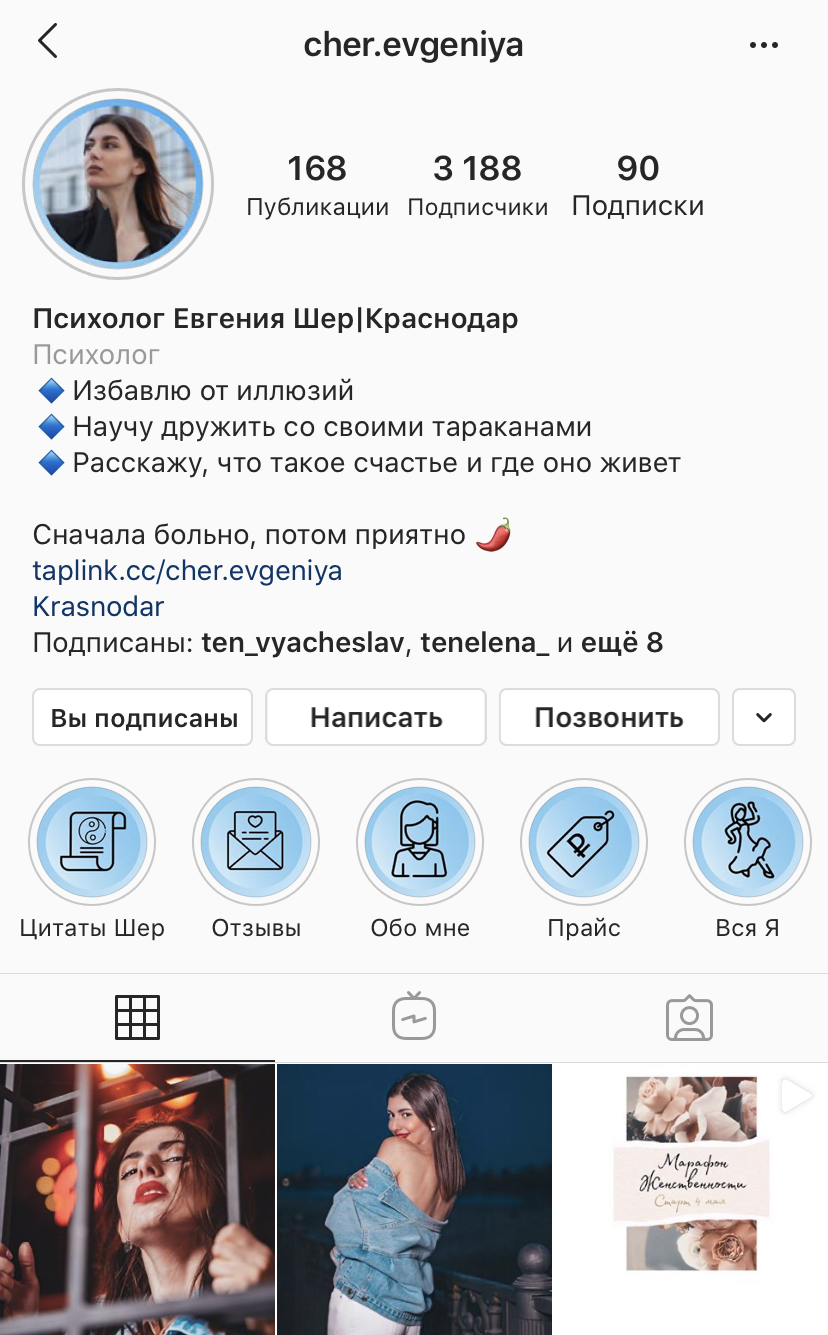
Task: View the profile picture story
Action: (x=118, y=183)
